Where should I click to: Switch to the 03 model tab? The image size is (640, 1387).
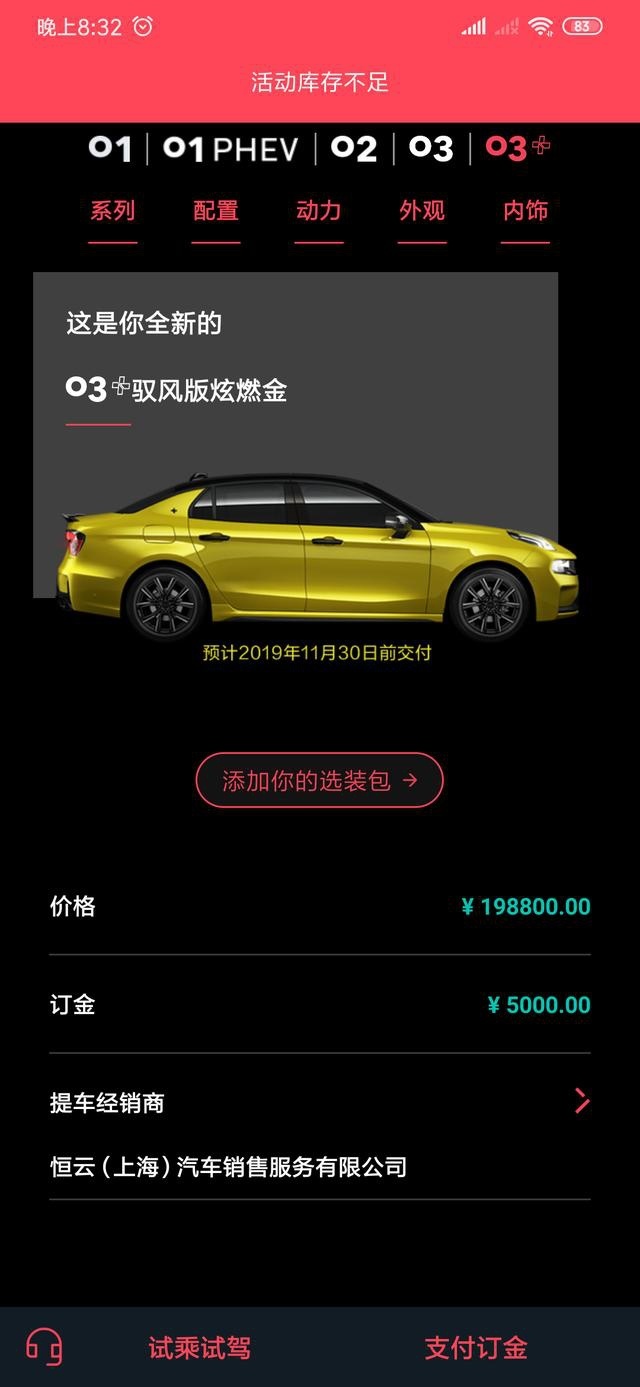[x=431, y=149]
